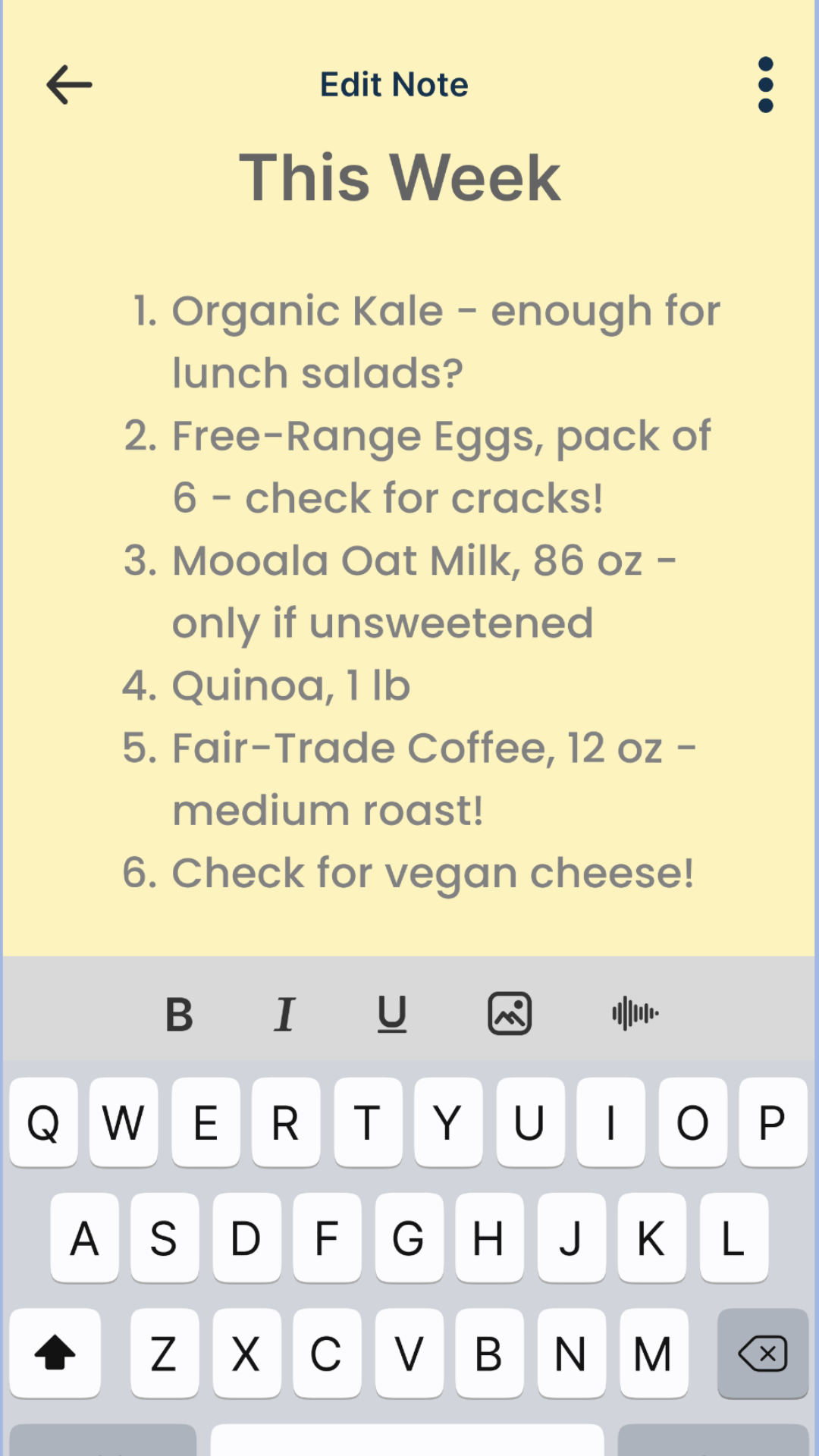
Task: Apply bold formatting
Action: click(x=179, y=1014)
